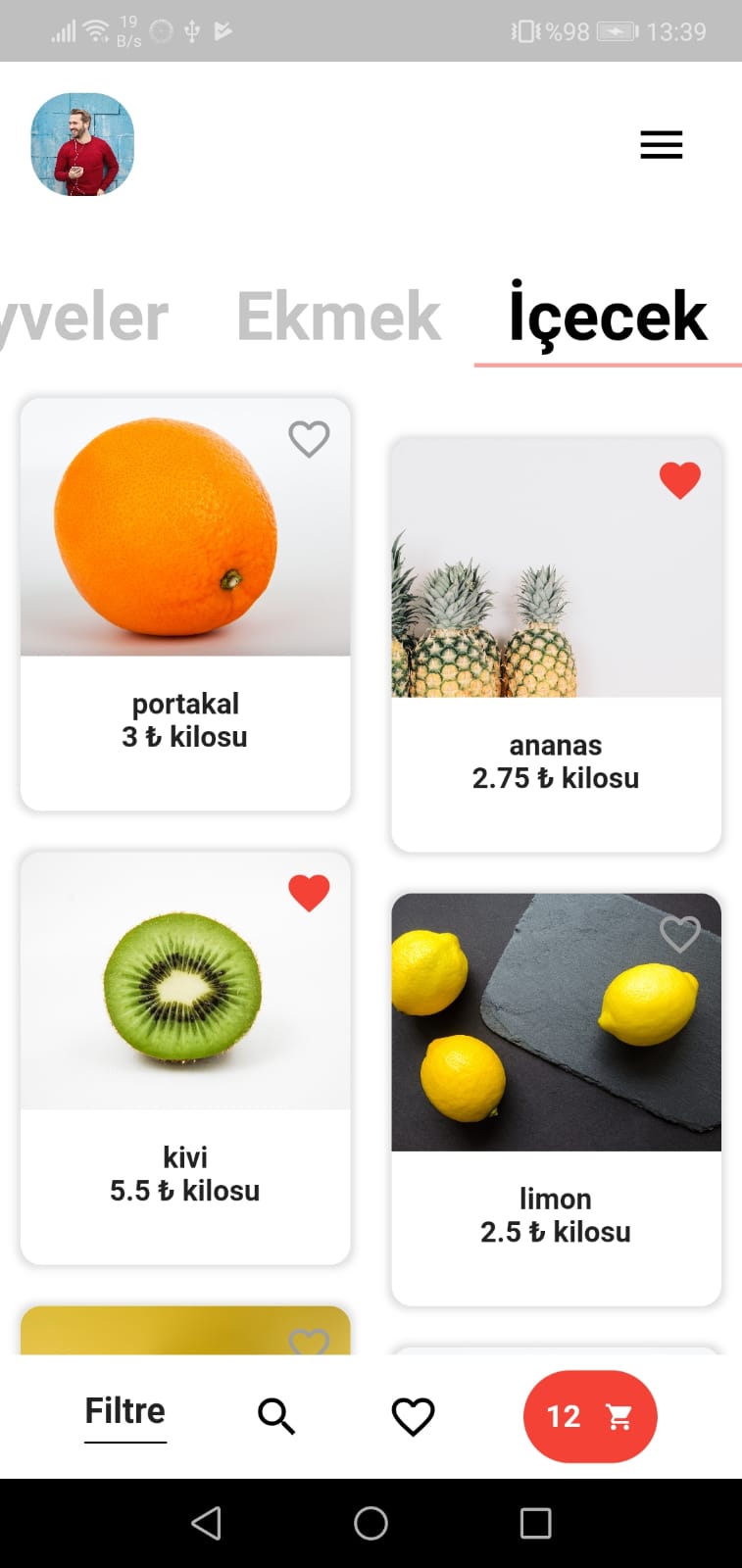
Task: Favorite the limon product heart toggle
Action: [x=679, y=935]
